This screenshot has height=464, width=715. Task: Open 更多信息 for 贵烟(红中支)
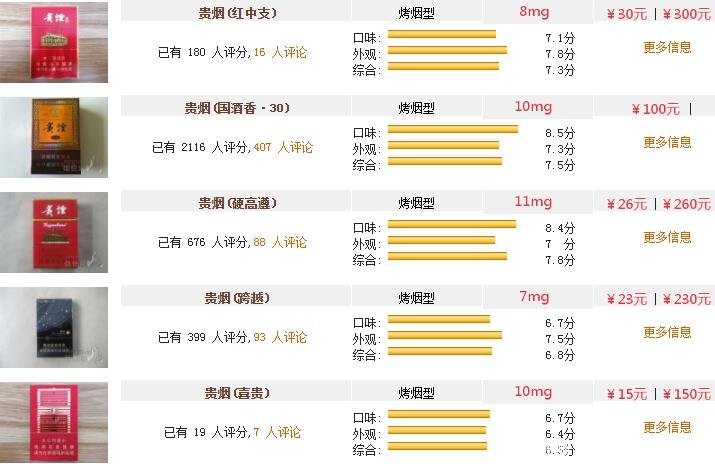667,47
